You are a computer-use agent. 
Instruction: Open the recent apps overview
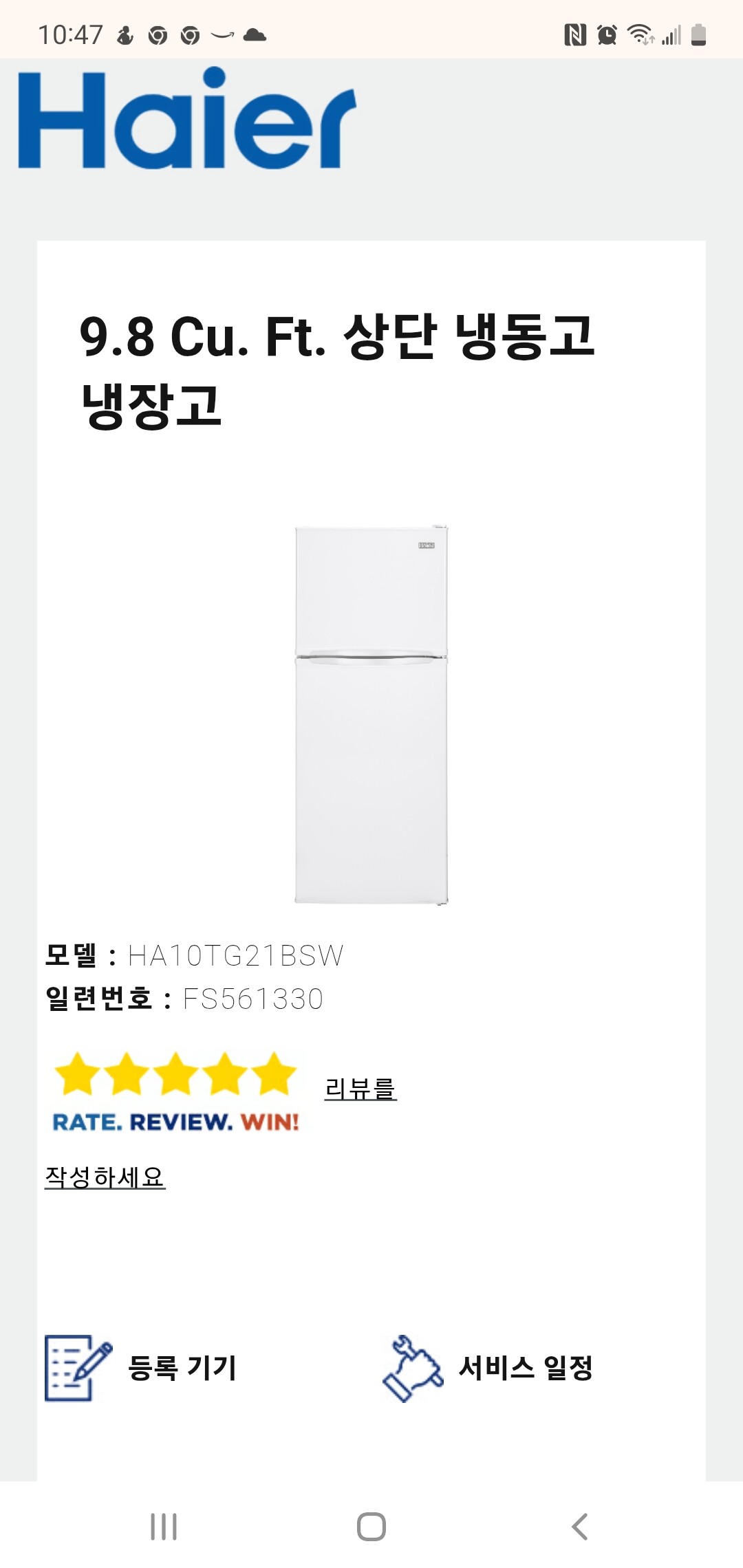[164, 1527]
